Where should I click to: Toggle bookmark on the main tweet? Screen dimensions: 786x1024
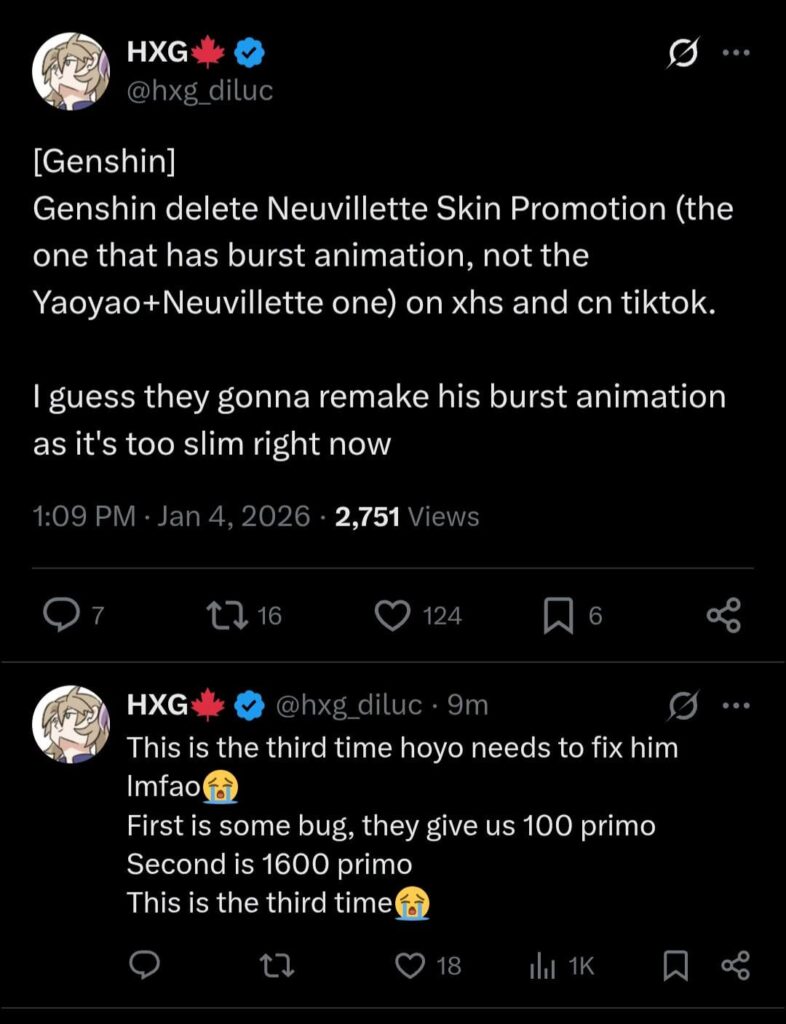pos(560,616)
